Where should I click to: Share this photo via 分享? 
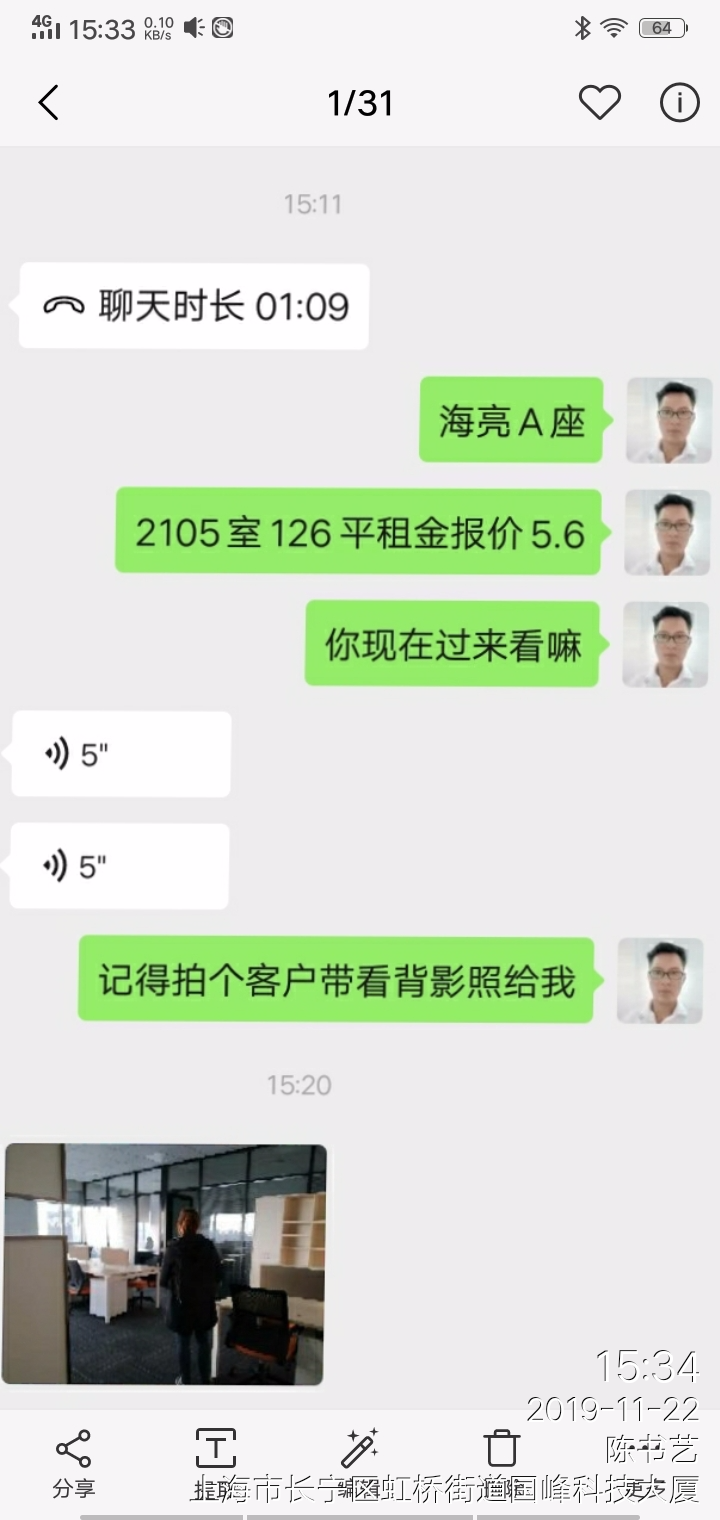click(73, 1460)
